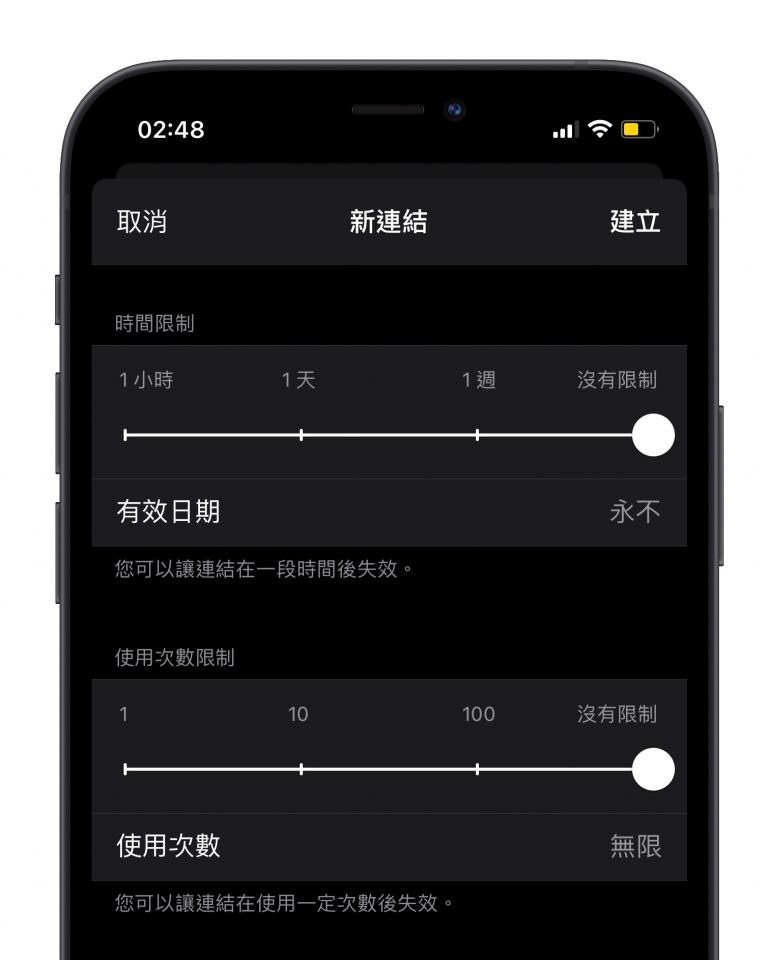Set usage limit slider to 10 mark

301,769
